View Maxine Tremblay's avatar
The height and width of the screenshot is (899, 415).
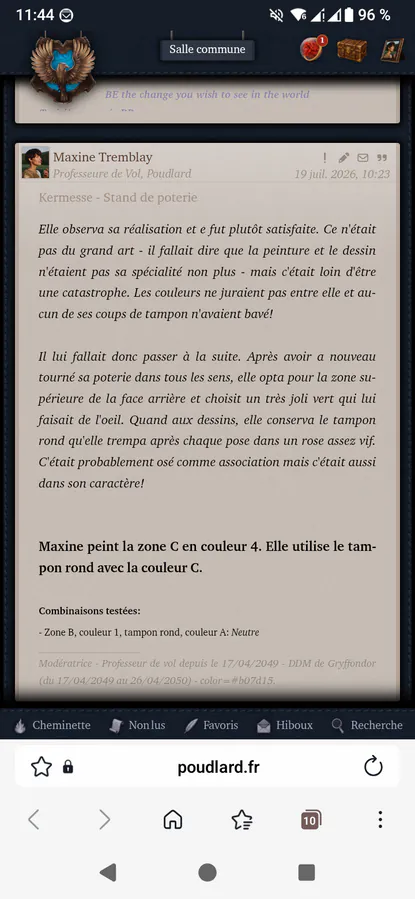click(x=36, y=163)
